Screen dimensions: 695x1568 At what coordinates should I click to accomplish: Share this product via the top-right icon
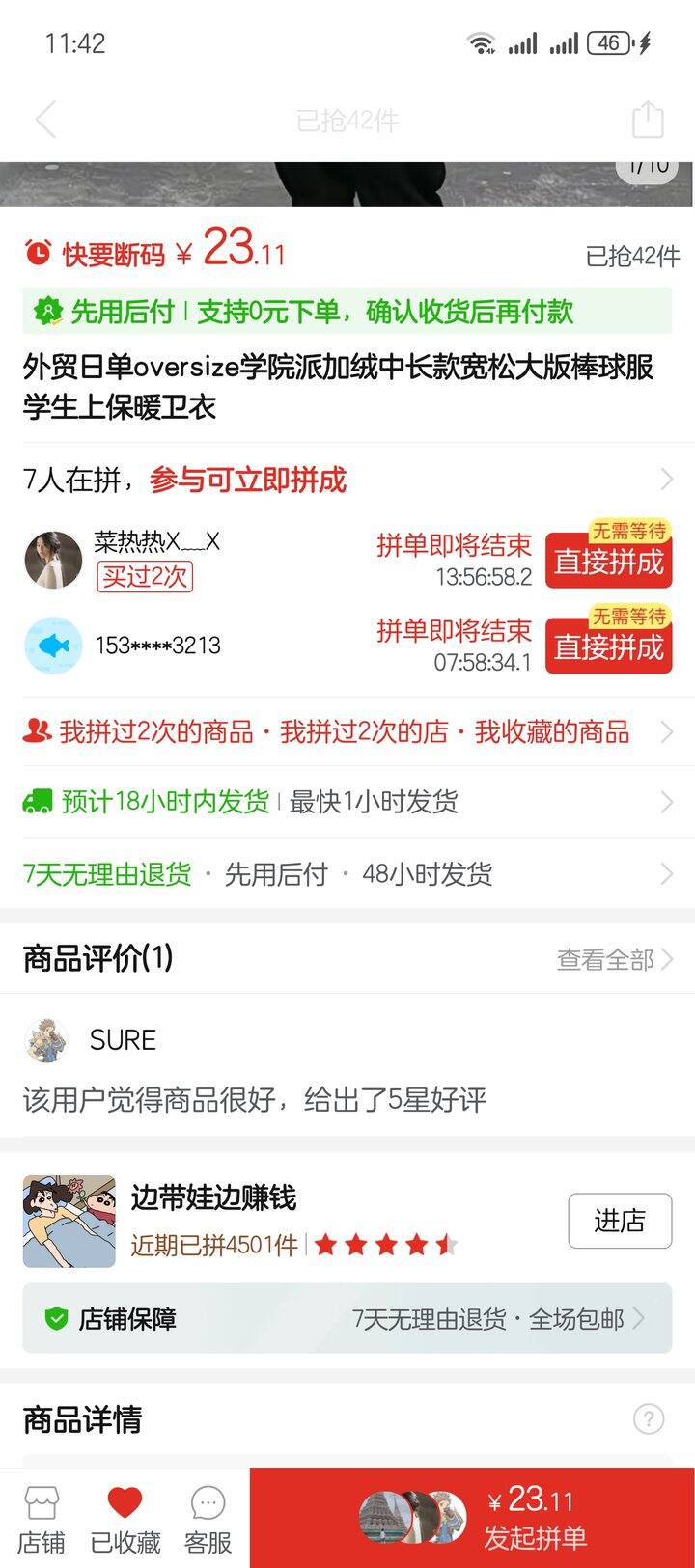648,121
